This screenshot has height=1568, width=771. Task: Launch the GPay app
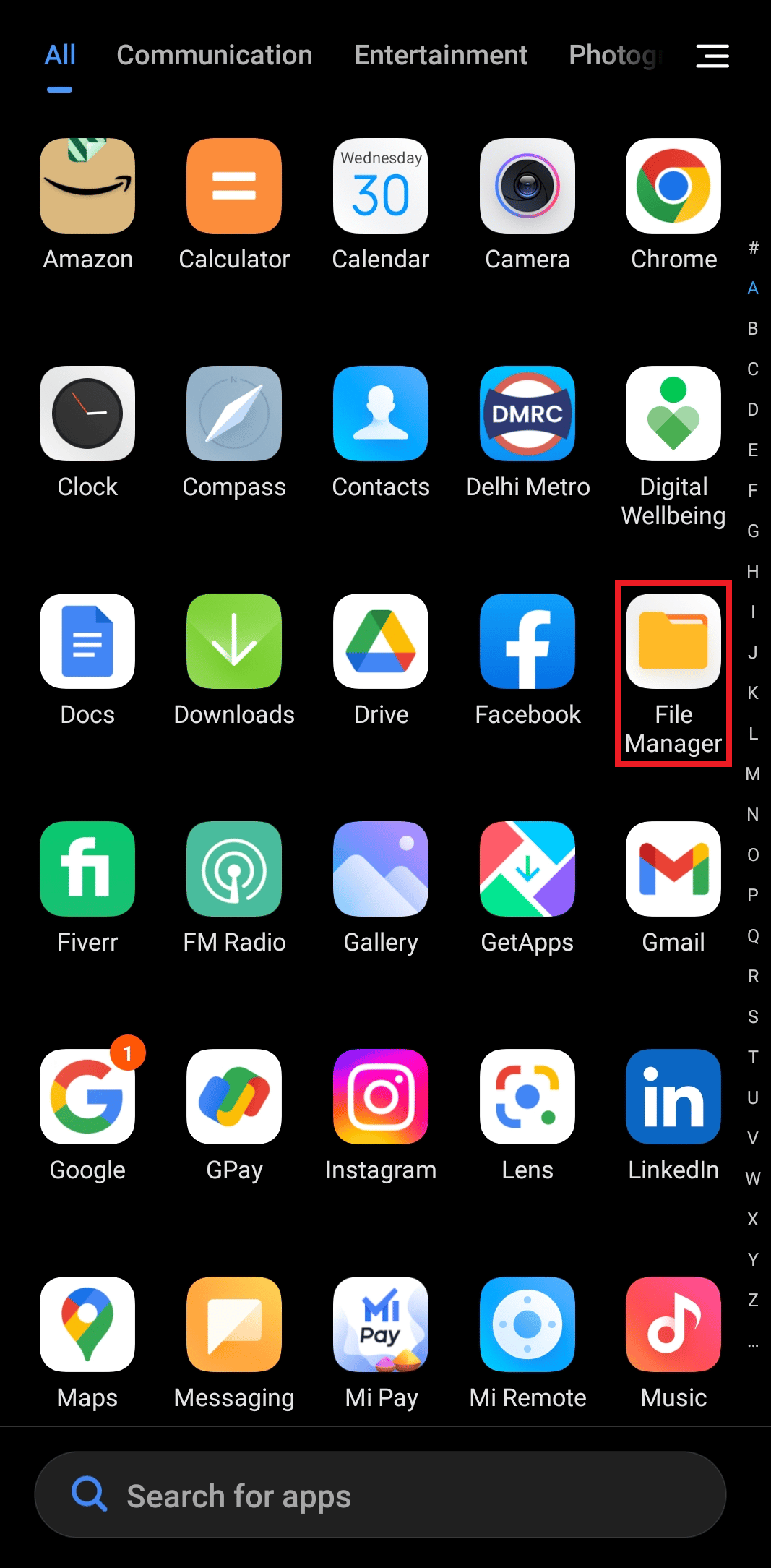(233, 1097)
